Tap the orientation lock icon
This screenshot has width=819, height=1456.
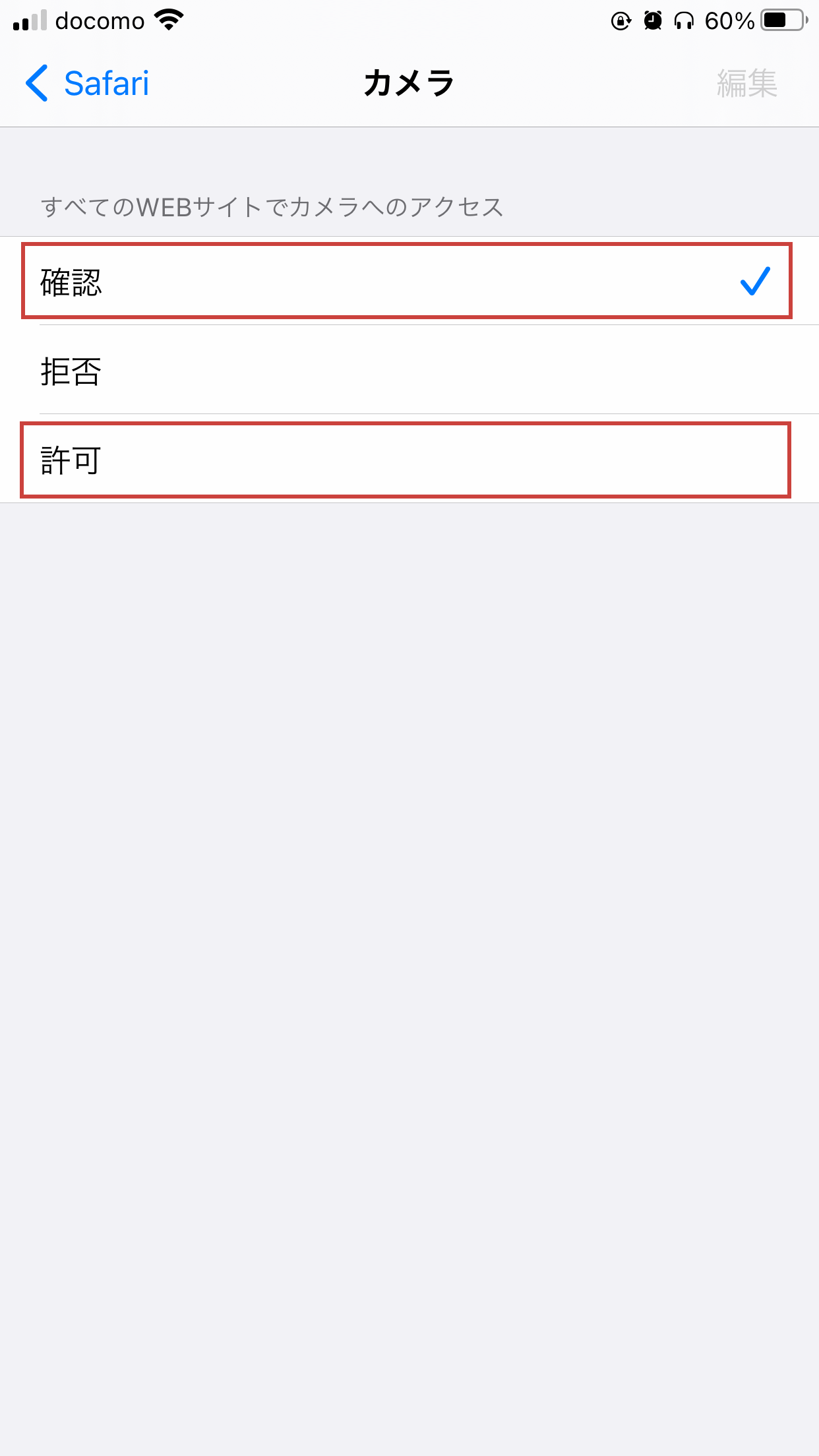620,21
